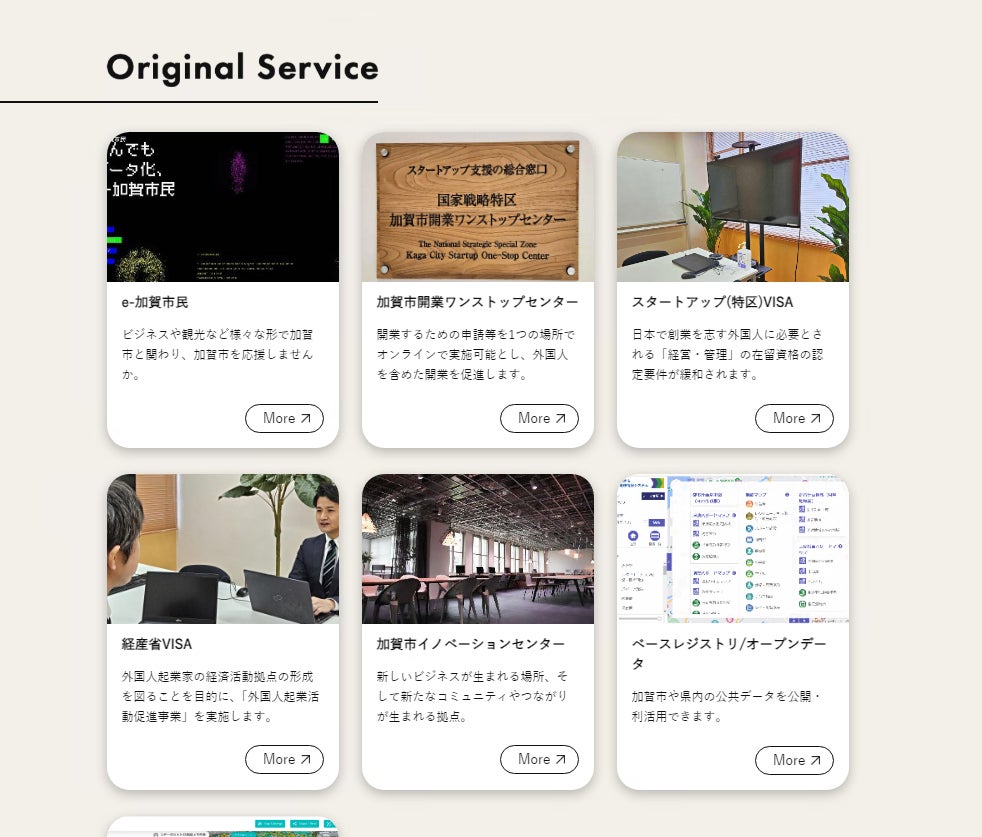Select the ベースレジストリ/オープンデータ map image

click(x=733, y=549)
